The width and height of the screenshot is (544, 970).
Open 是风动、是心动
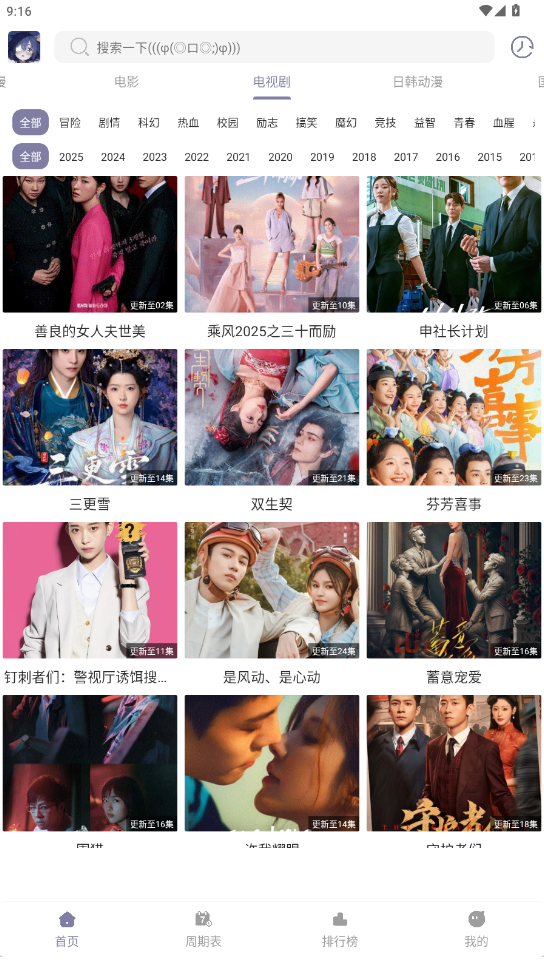272,605
